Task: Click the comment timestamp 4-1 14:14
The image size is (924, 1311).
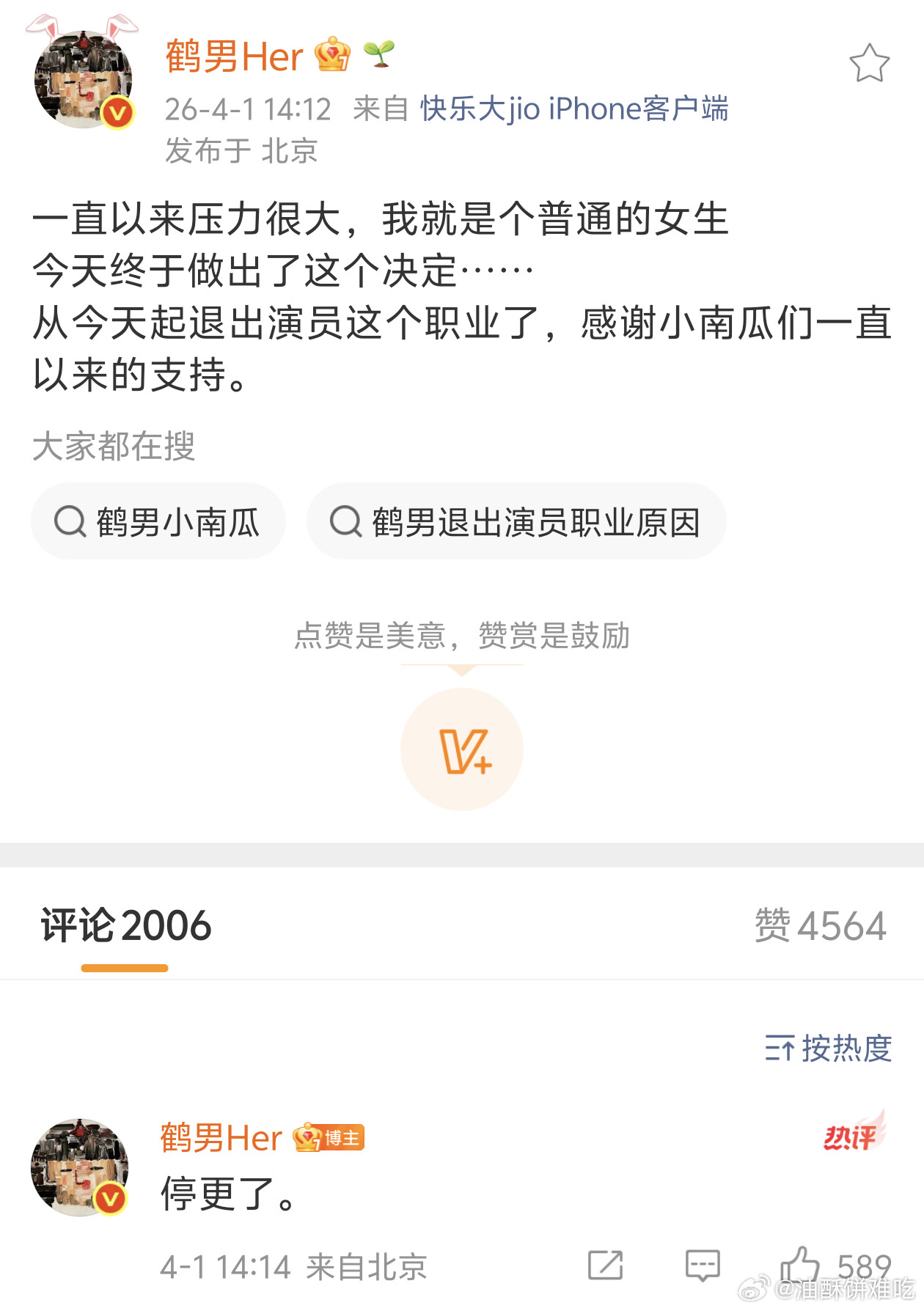Action: tap(226, 1264)
